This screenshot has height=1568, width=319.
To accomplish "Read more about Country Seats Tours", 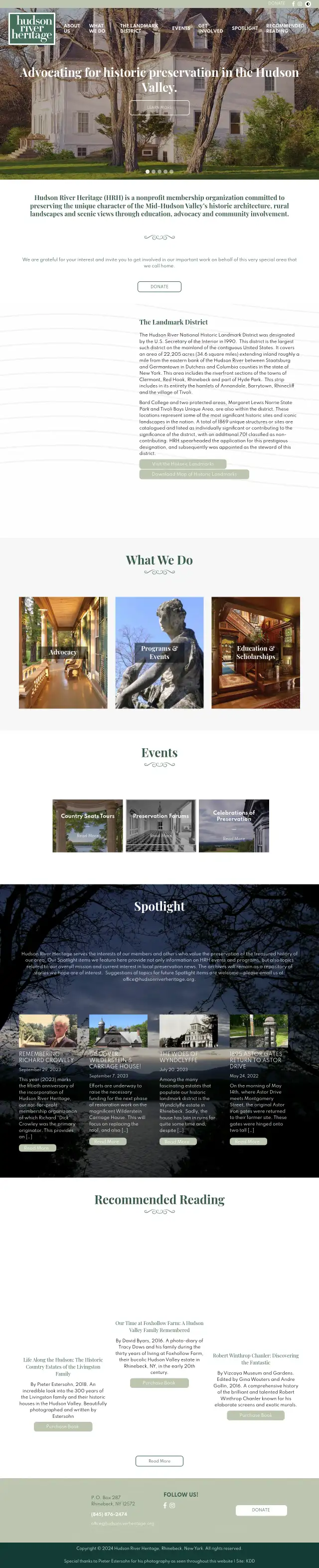I will (x=88, y=836).
